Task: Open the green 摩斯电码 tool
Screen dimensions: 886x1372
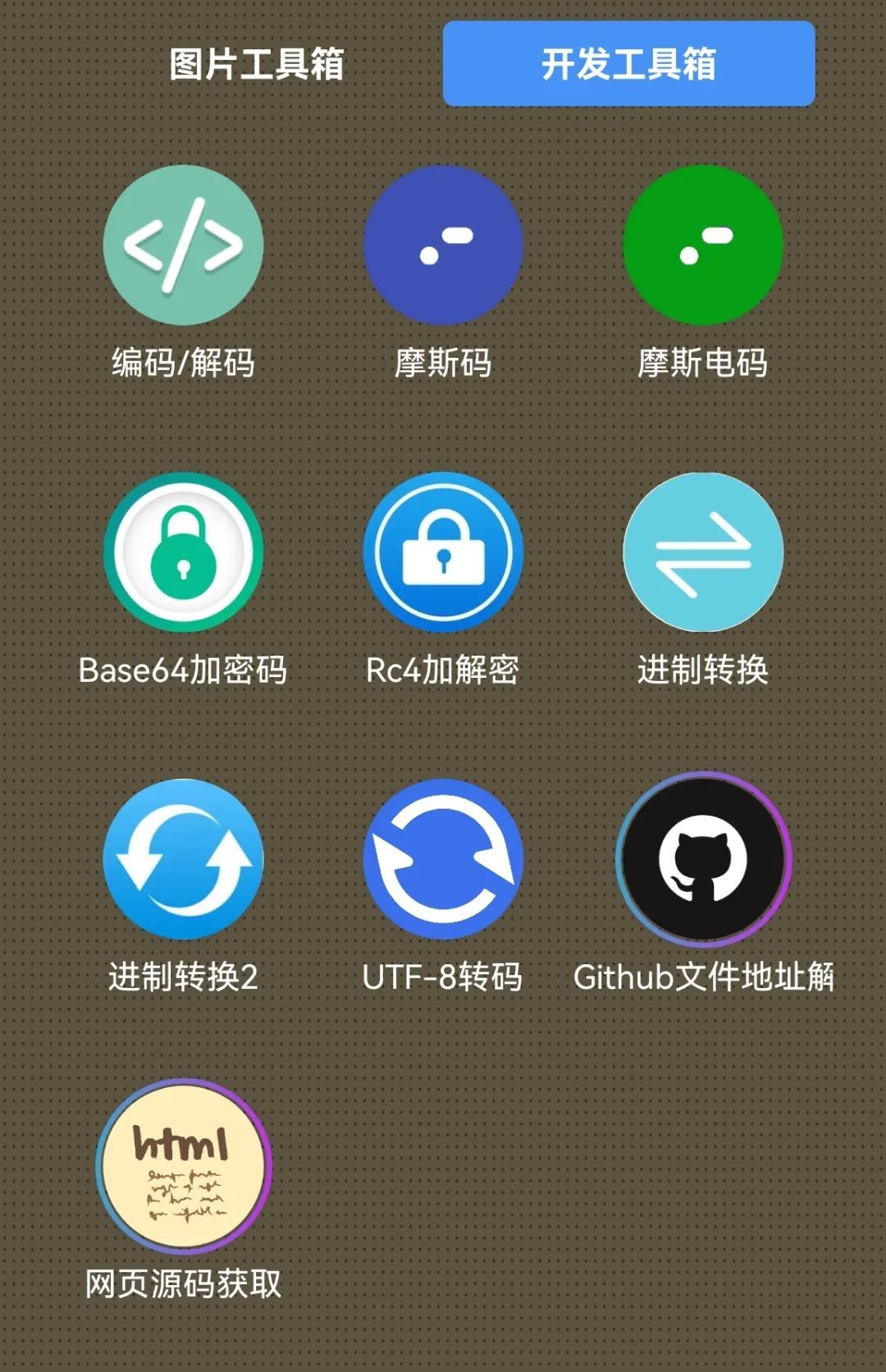Action: click(703, 245)
